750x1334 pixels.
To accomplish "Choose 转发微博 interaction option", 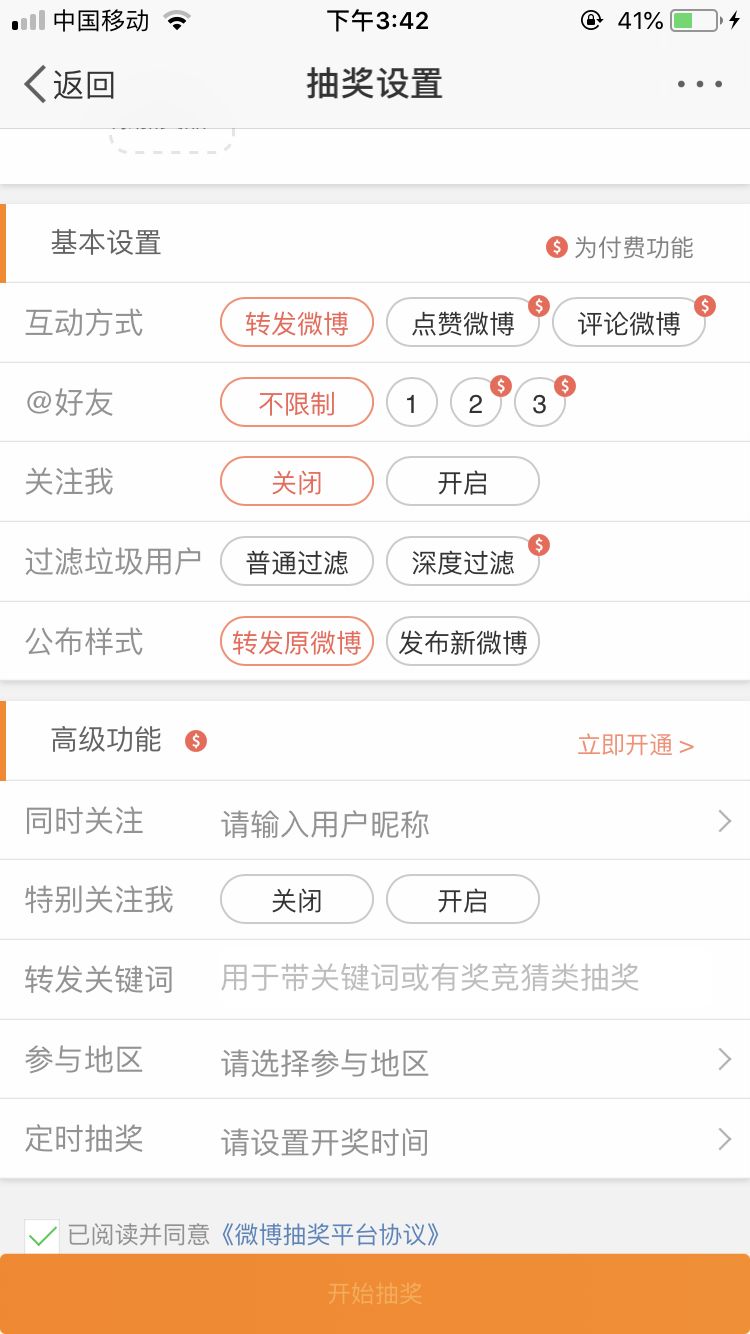I will pyautogui.click(x=297, y=323).
